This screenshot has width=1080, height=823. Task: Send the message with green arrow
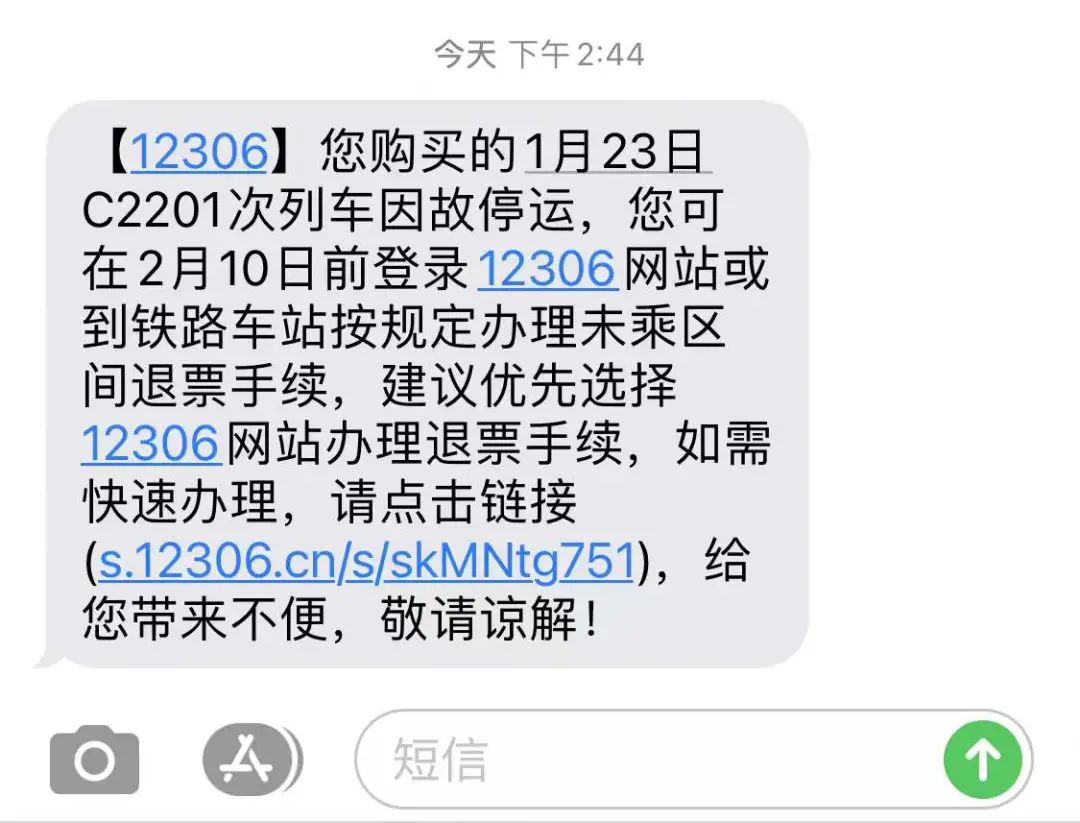point(982,759)
